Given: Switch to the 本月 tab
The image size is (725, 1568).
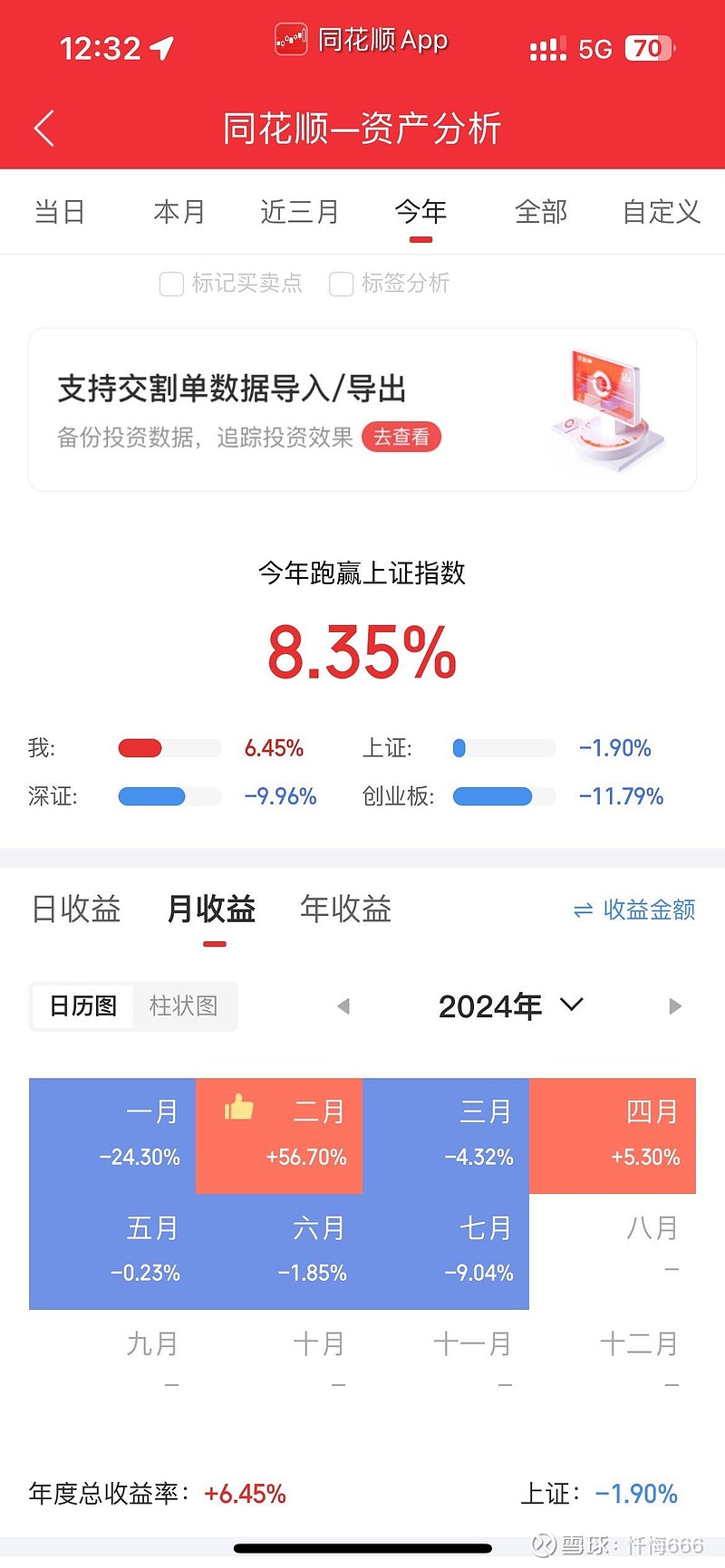Looking at the screenshot, I should point(179,212).
